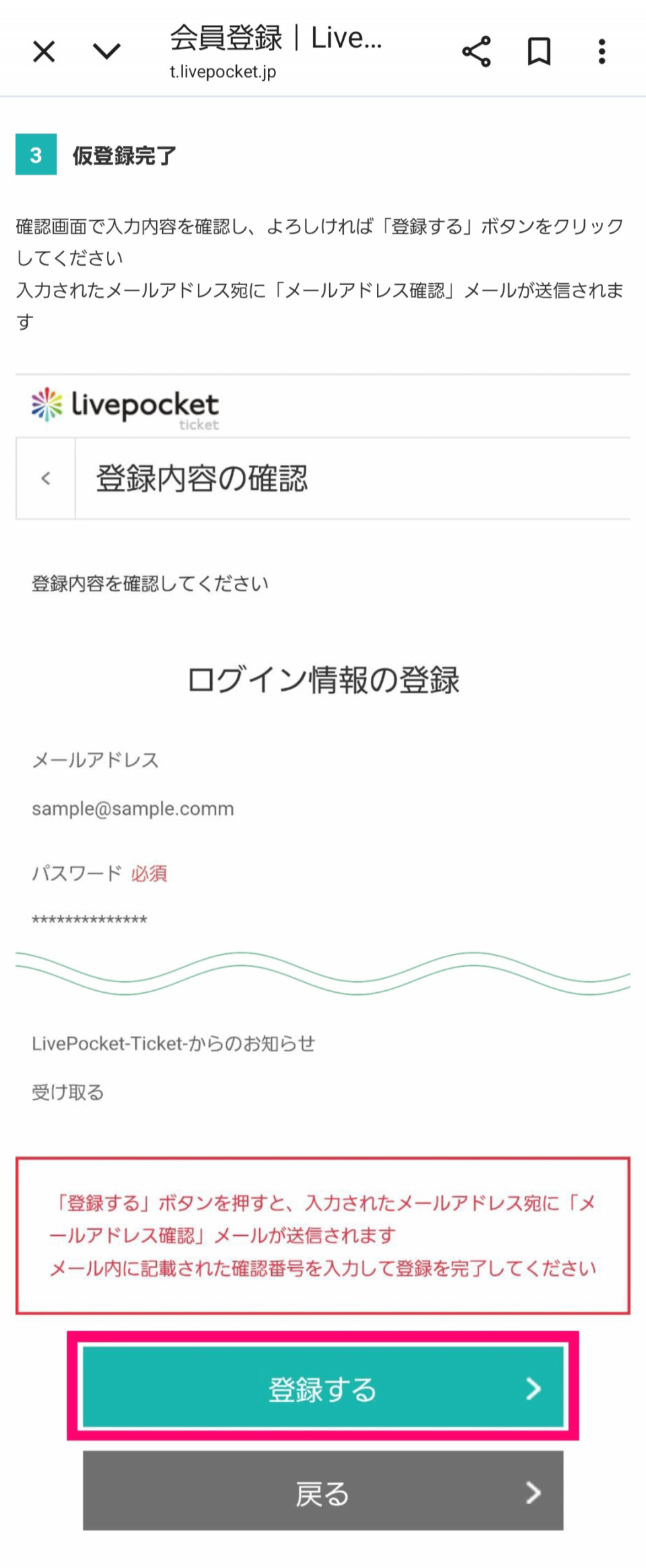The width and height of the screenshot is (646, 1568).
Task: Open the three-dot overflow menu
Action: (x=602, y=51)
